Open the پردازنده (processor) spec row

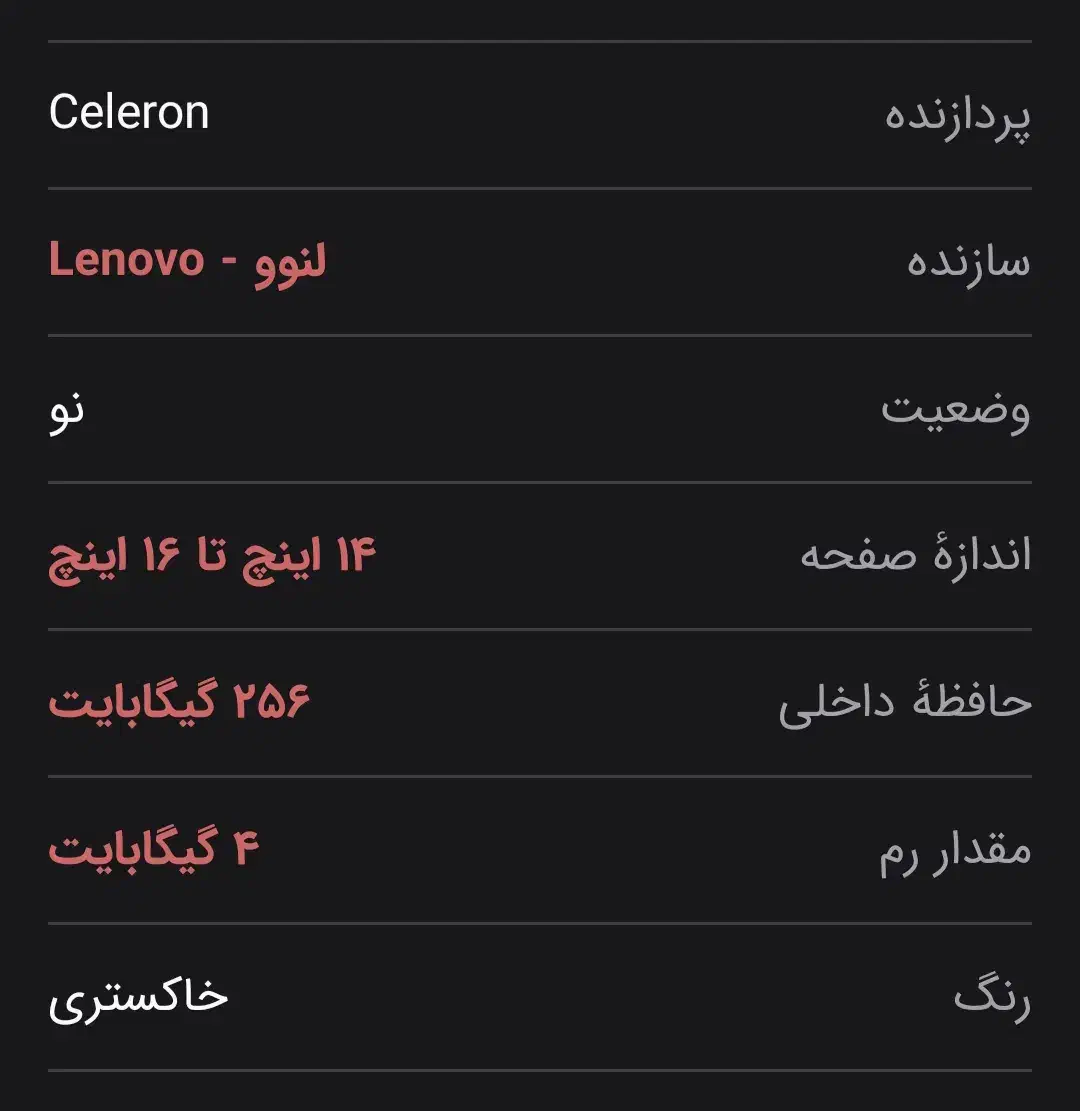pyautogui.click(x=540, y=112)
